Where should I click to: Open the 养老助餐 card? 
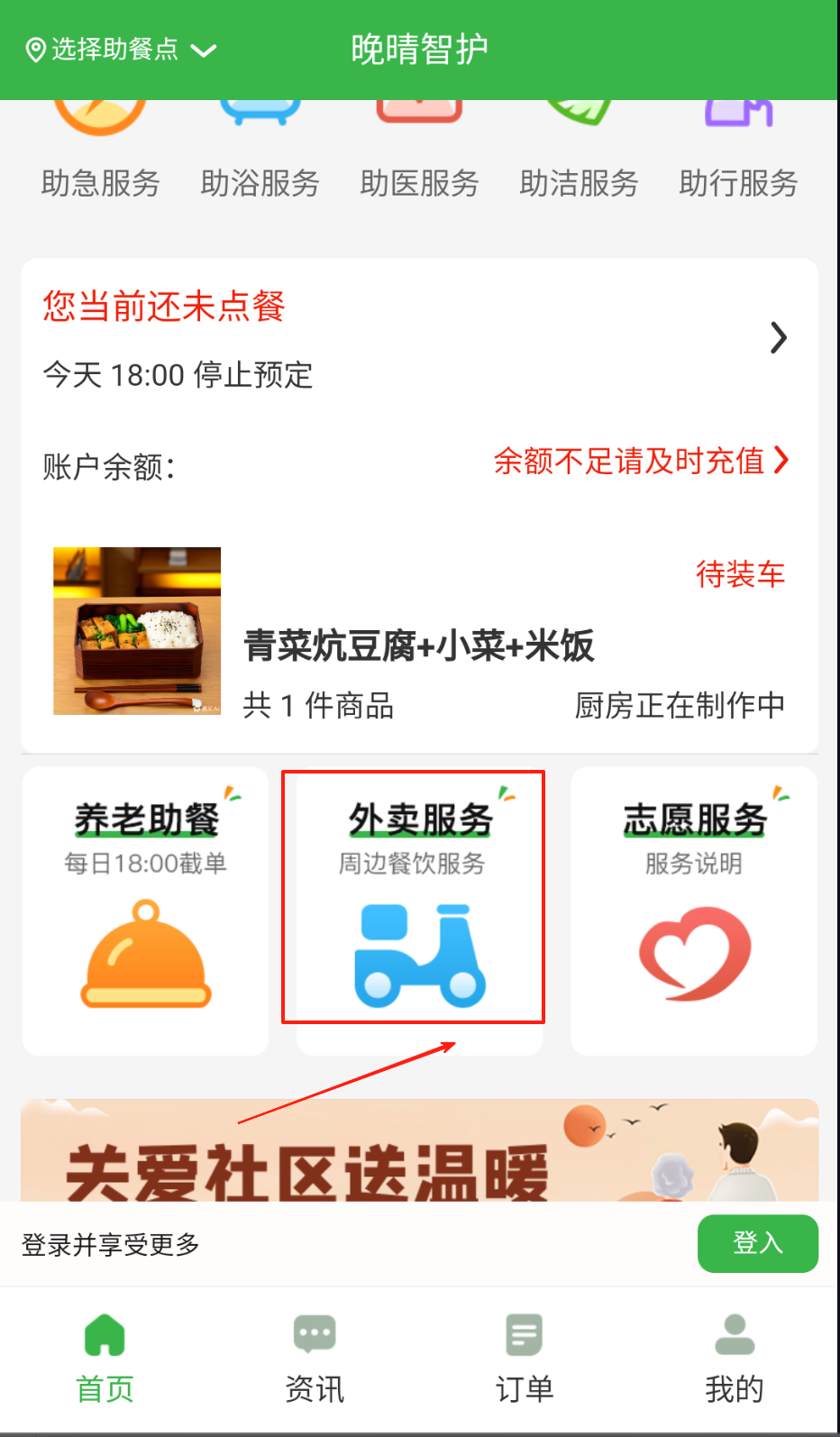pyautogui.click(x=146, y=911)
